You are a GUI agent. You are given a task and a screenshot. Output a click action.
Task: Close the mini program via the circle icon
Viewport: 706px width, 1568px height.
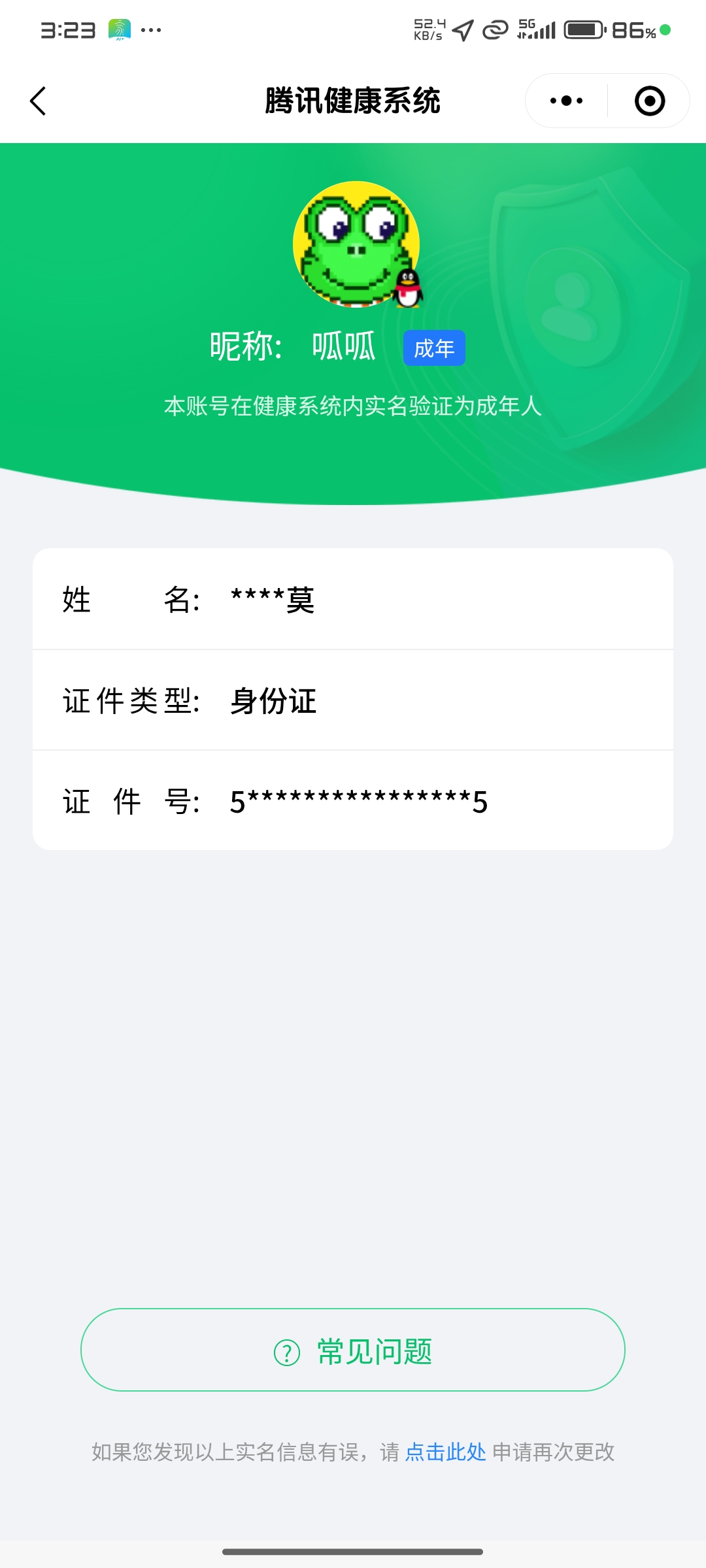click(x=649, y=101)
